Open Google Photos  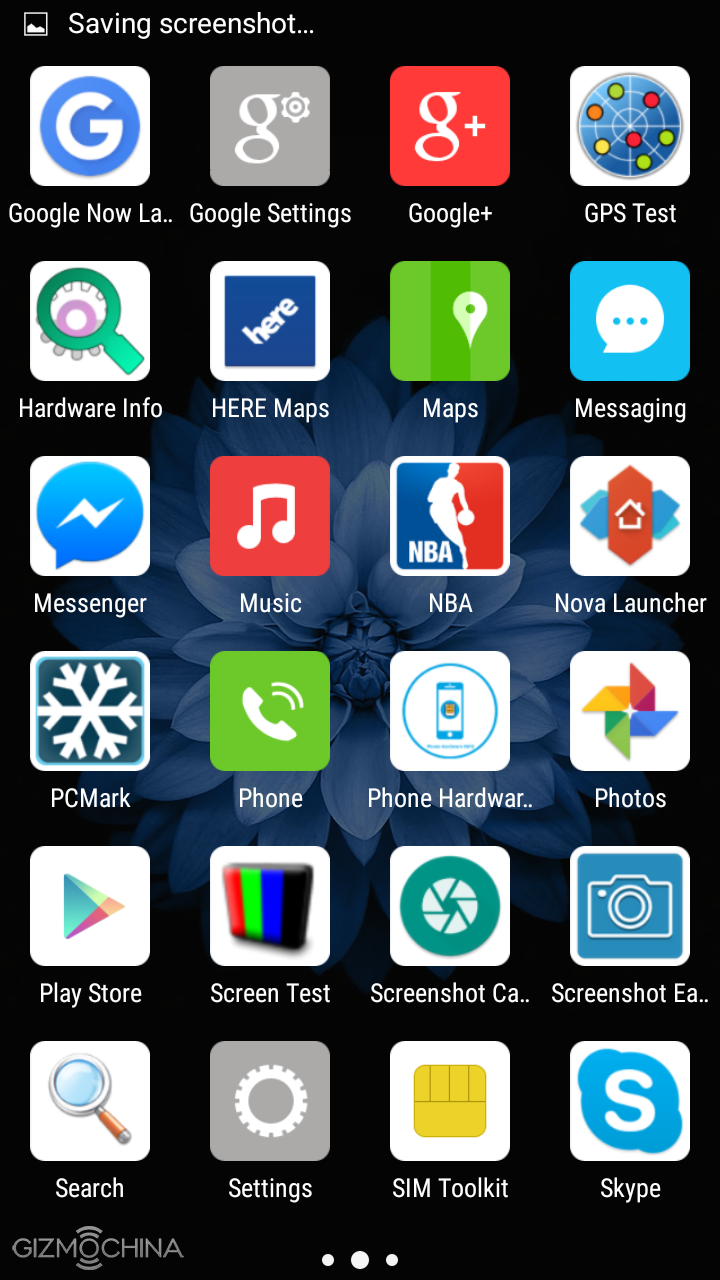point(630,711)
